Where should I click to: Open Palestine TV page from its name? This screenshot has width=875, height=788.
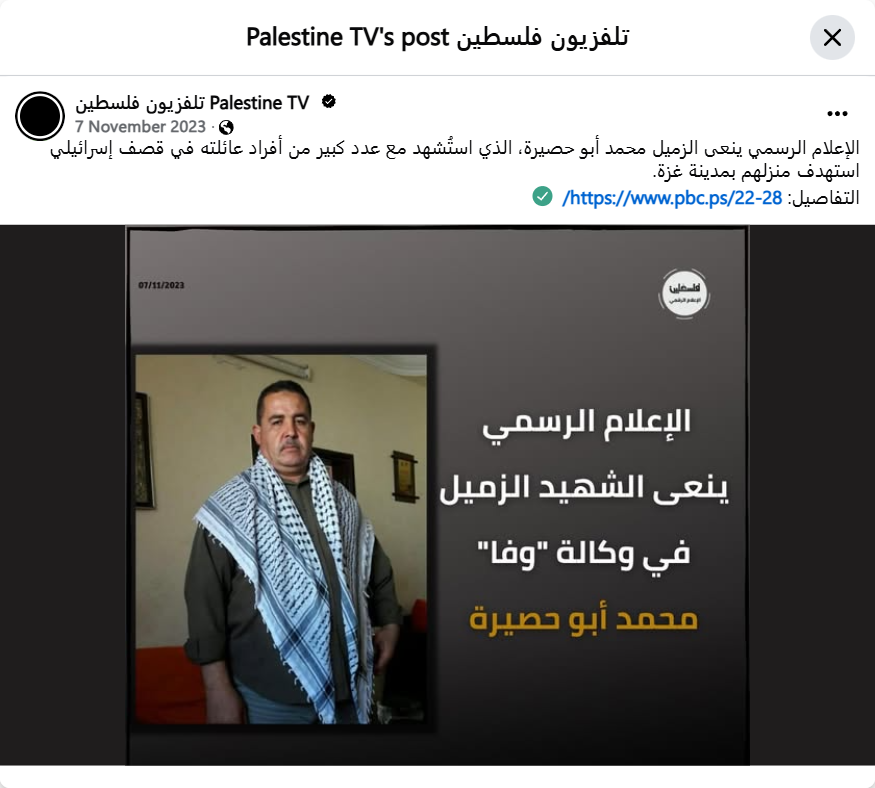tap(192, 102)
